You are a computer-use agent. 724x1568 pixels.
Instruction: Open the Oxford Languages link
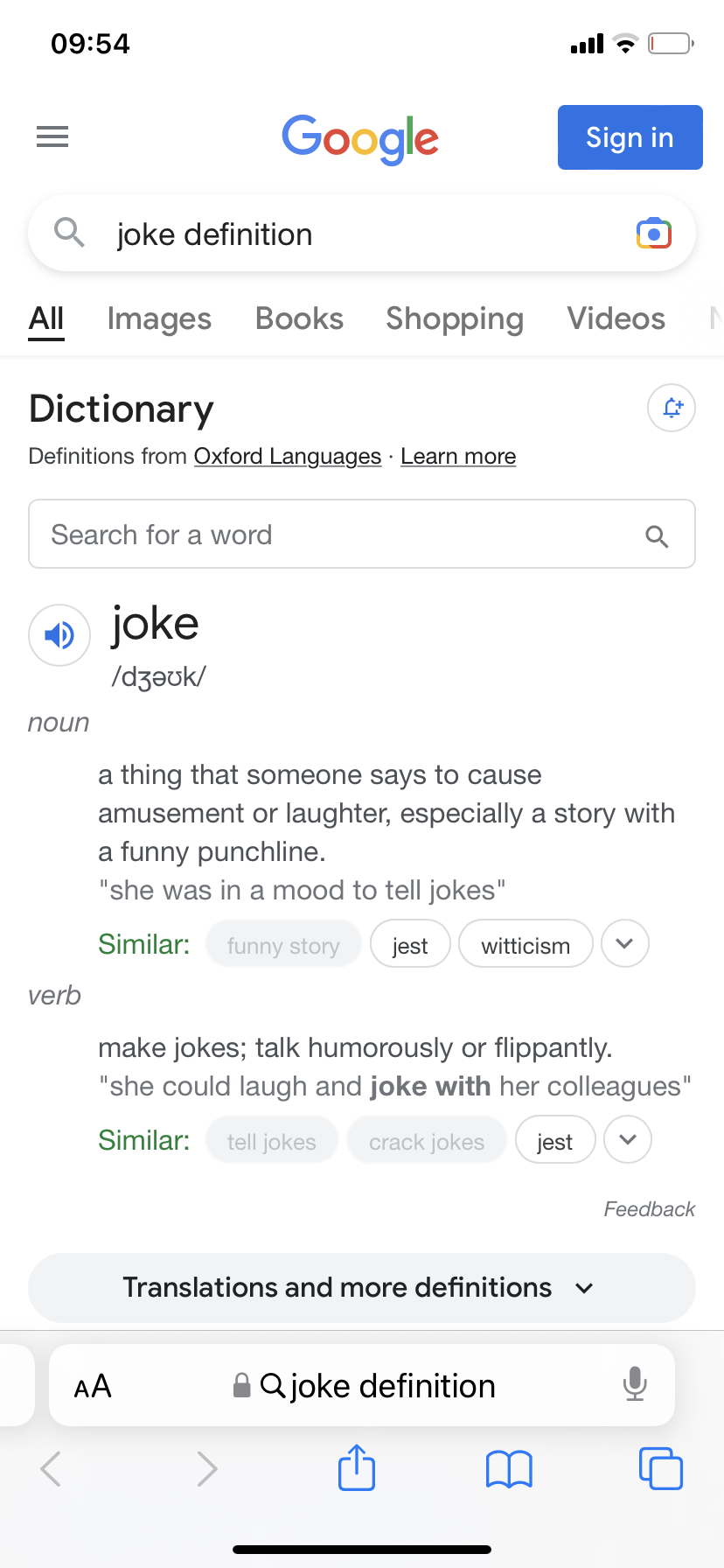288,456
